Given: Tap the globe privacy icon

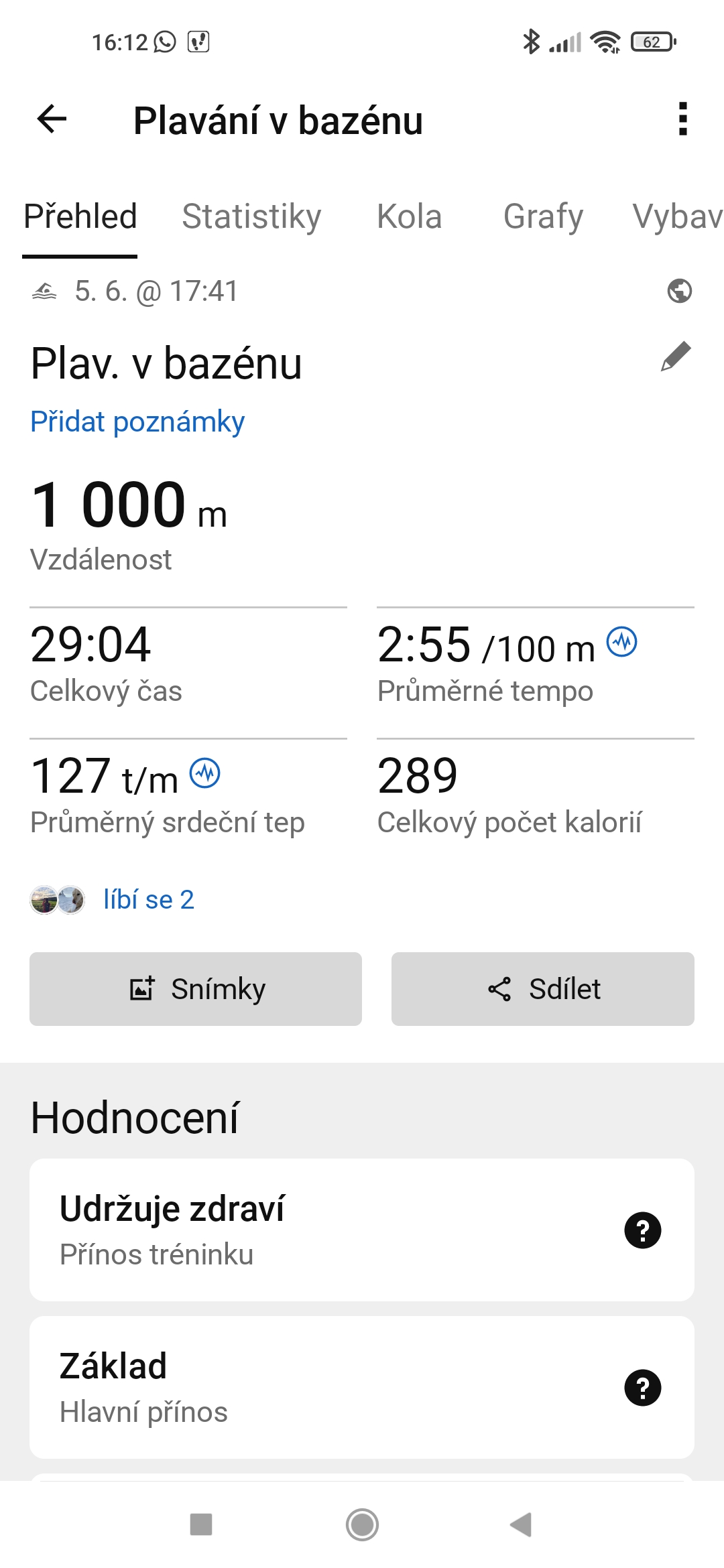Looking at the screenshot, I should tap(679, 291).
